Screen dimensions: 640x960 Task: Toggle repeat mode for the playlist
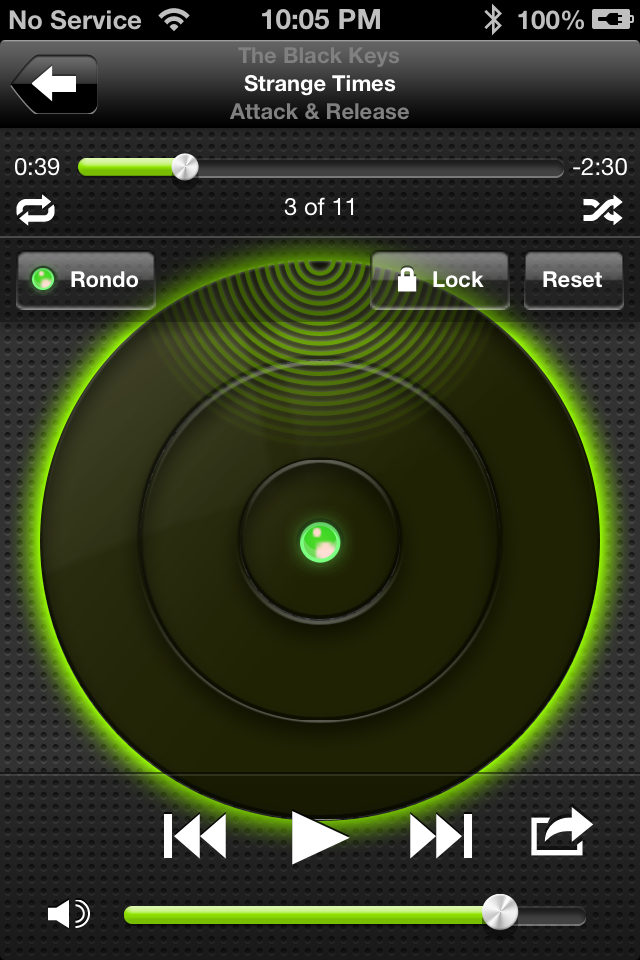[x=35, y=209]
